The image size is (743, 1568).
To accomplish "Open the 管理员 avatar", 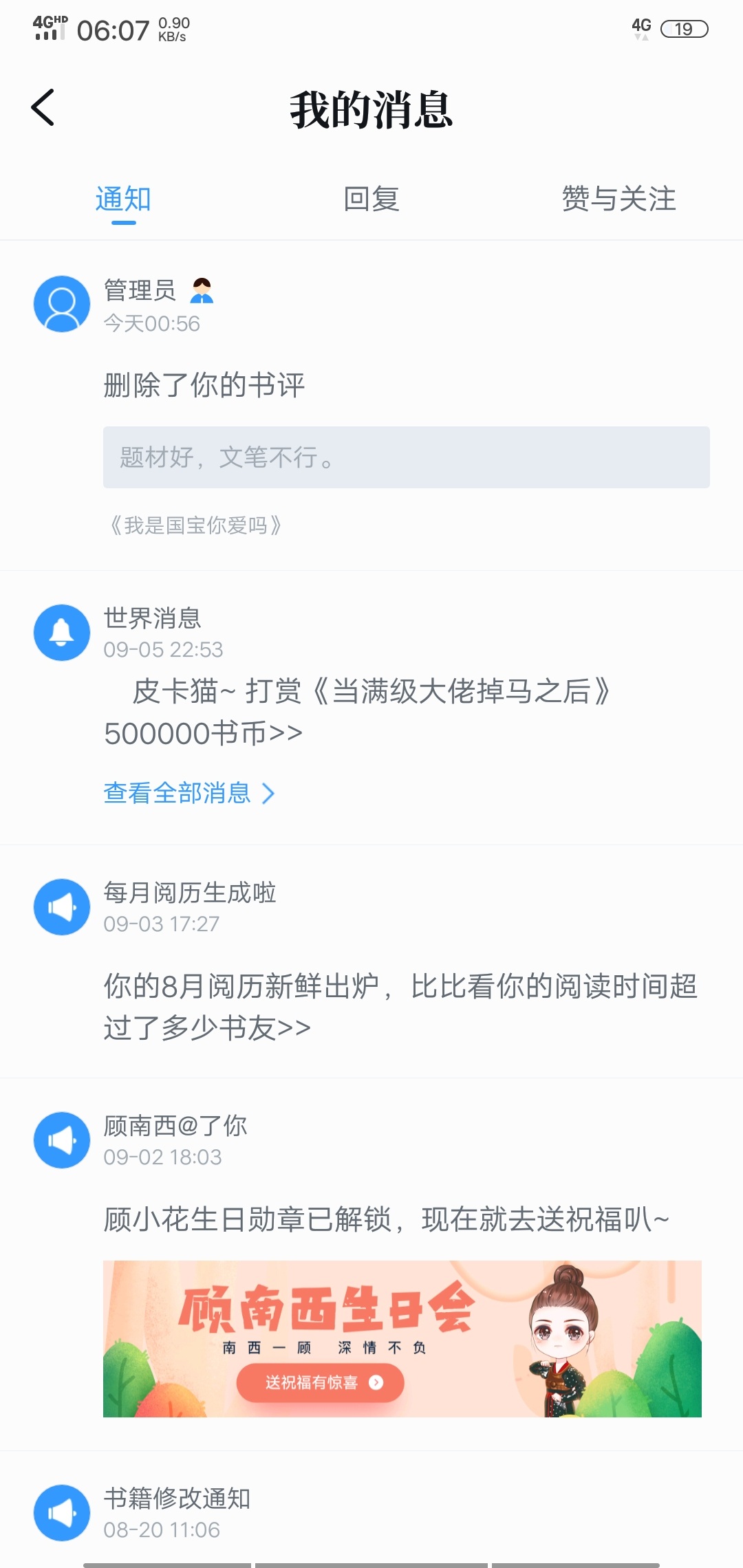I will [x=62, y=304].
